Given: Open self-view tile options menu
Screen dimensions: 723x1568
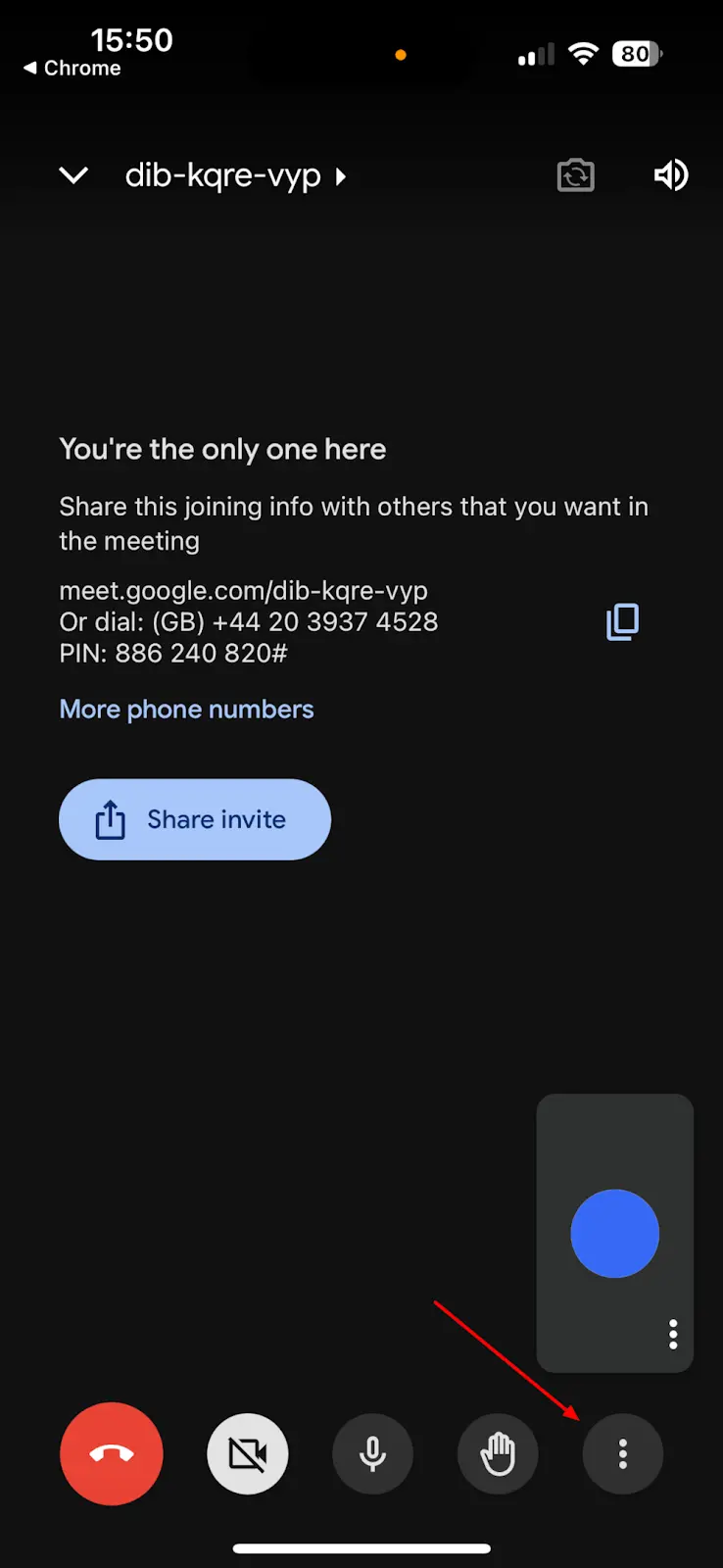Looking at the screenshot, I should [673, 1334].
